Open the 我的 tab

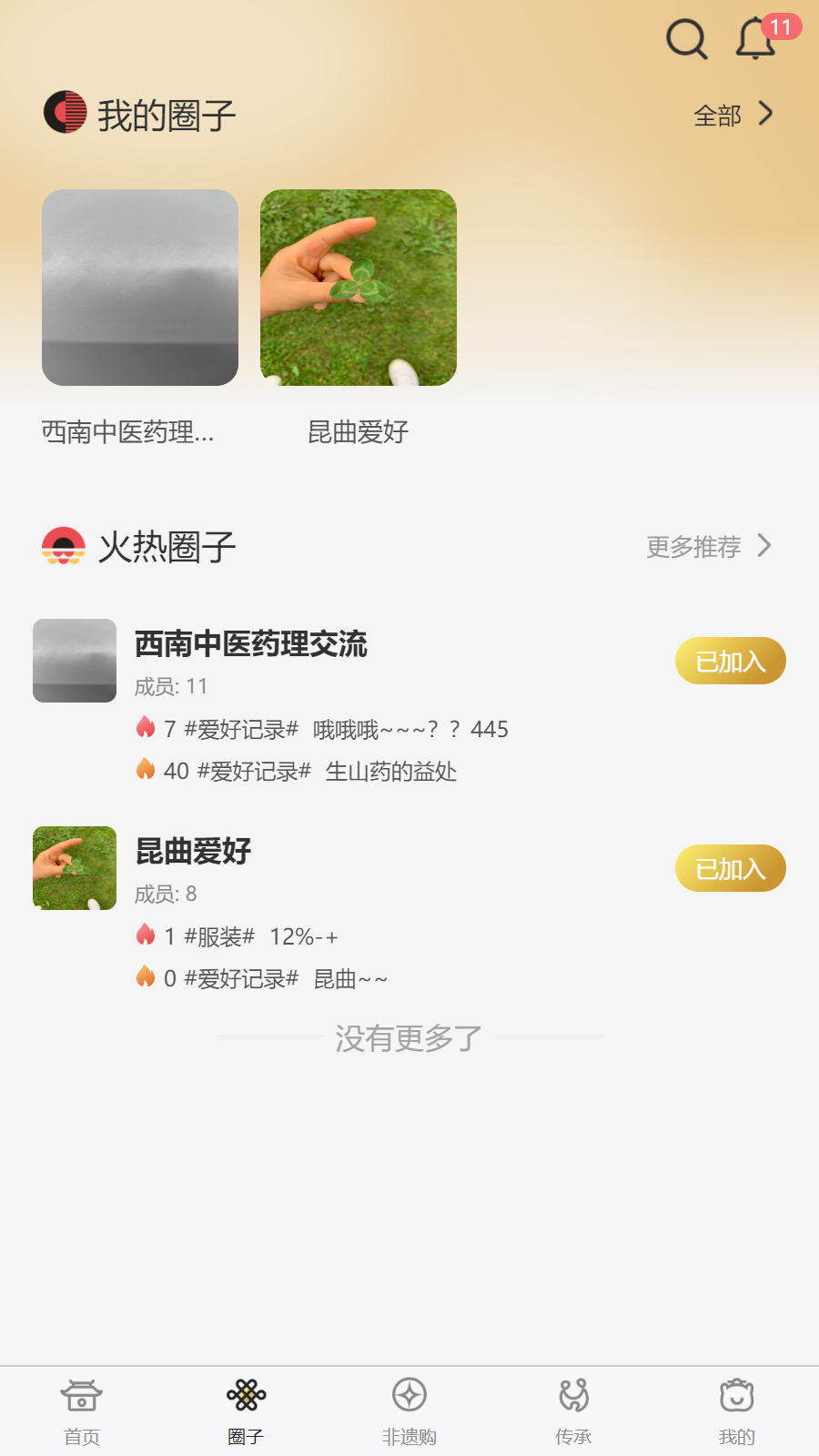[x=737, y=1411]
